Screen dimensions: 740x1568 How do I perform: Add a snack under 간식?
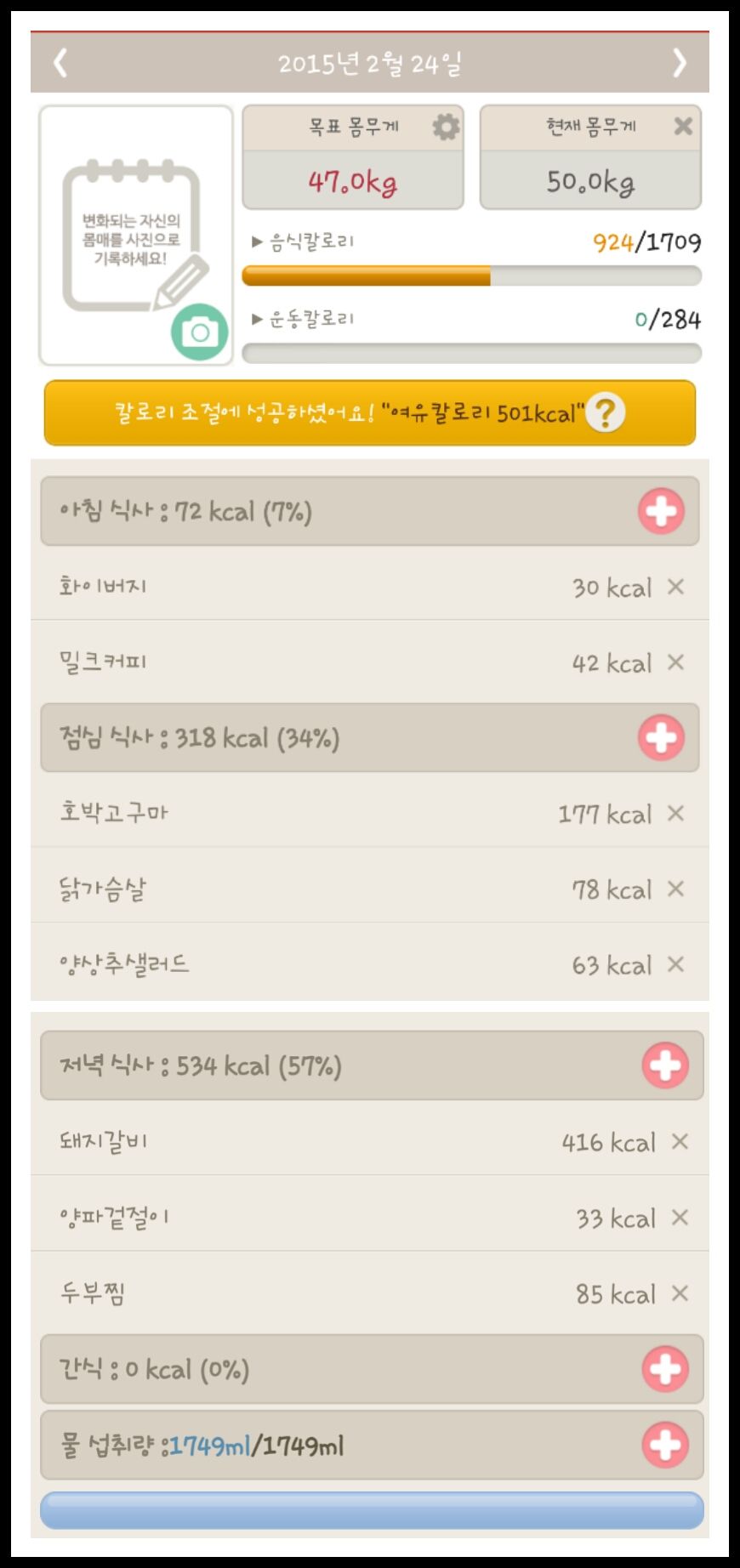pos(664,1369)
